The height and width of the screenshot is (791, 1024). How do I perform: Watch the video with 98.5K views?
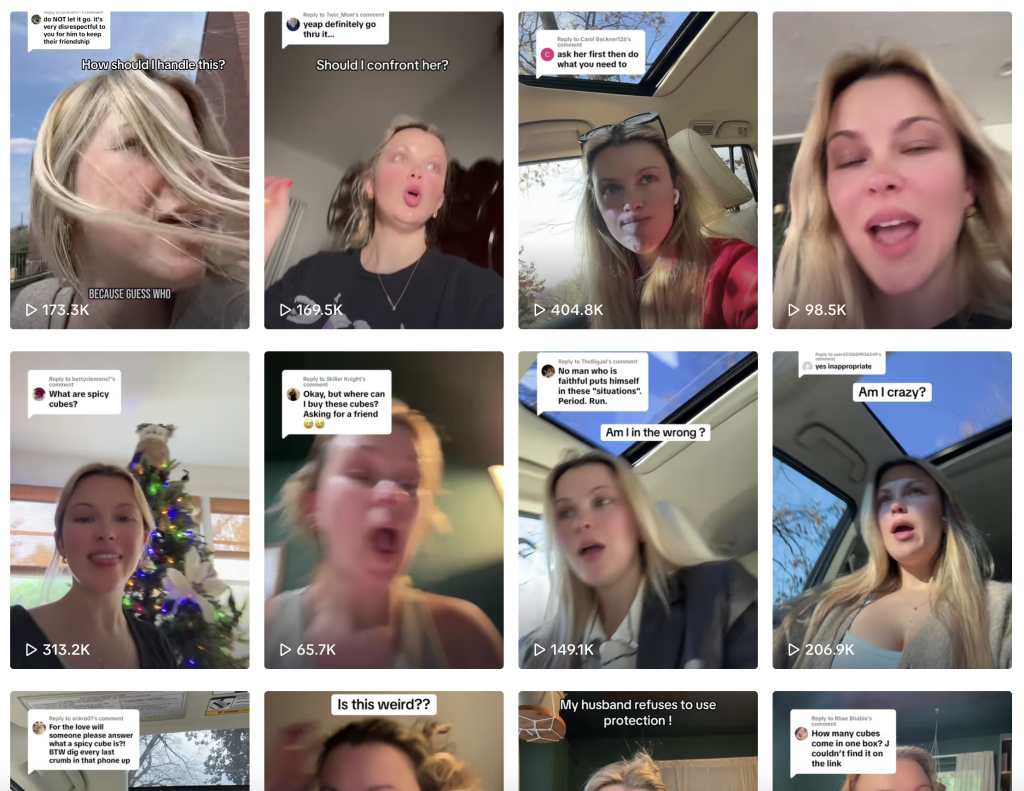point(891,170)
